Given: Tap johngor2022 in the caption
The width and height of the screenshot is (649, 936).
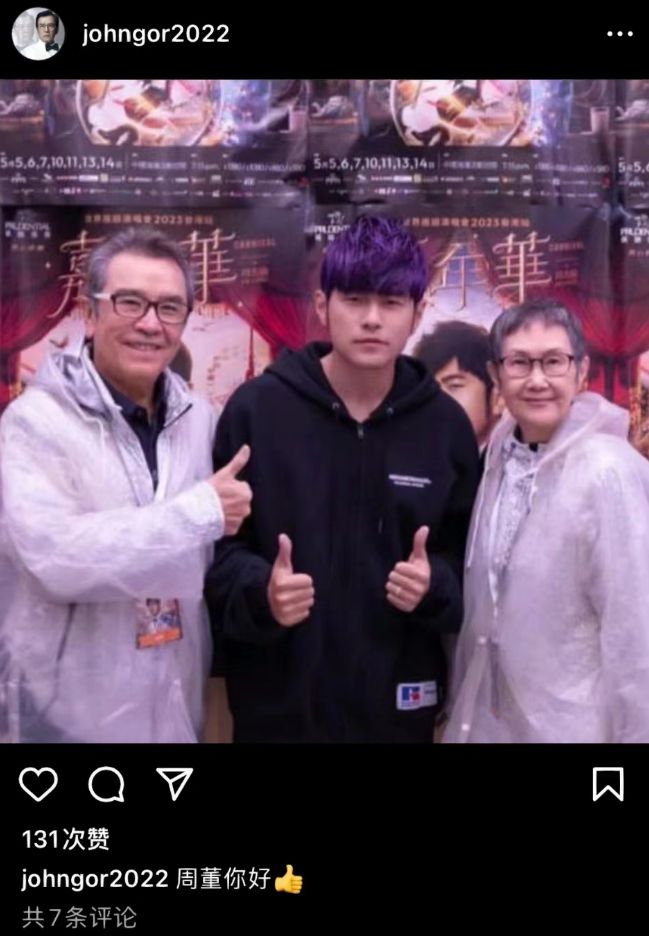Looking at the screenshot, I should pyautogui.click(x=95, y=879).
